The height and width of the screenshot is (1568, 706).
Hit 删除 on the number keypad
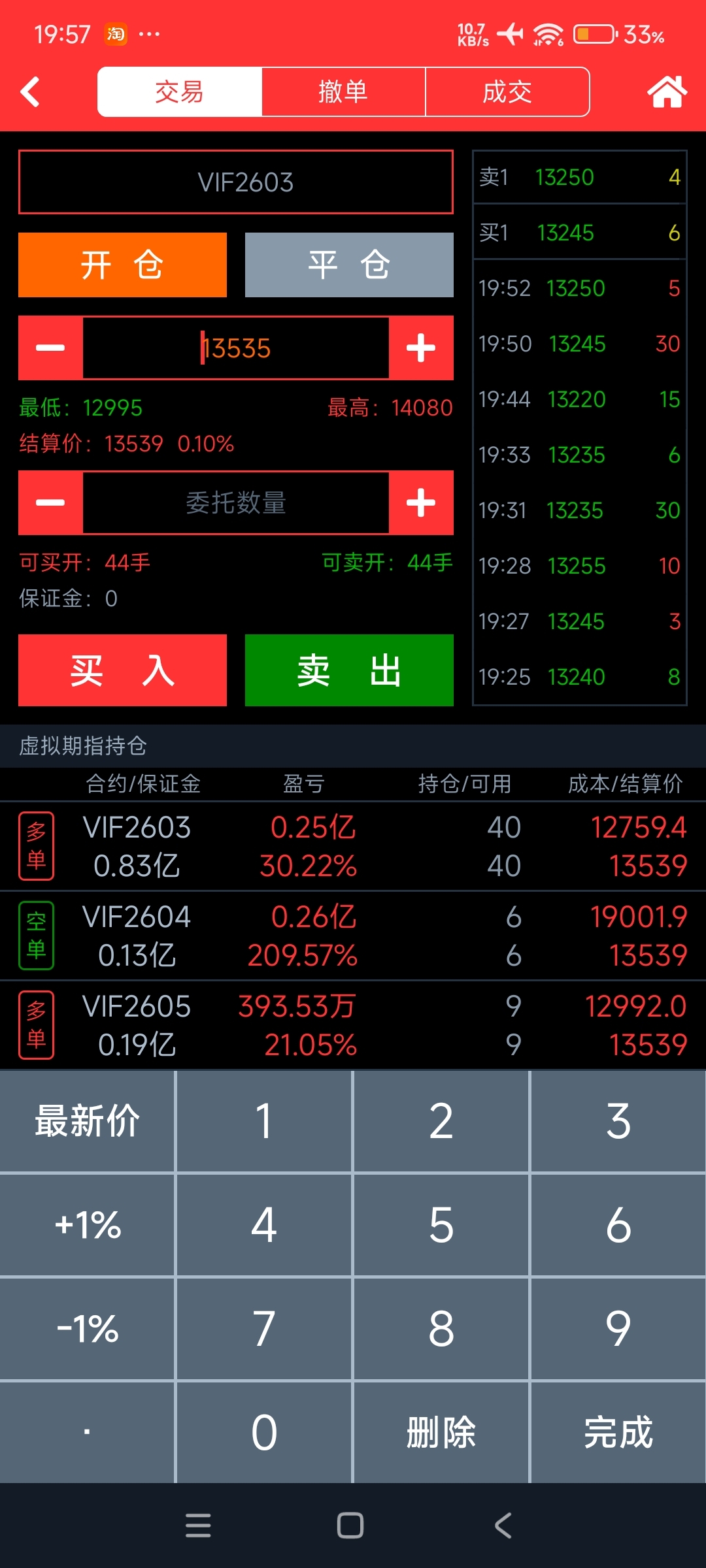[441, 1432]
